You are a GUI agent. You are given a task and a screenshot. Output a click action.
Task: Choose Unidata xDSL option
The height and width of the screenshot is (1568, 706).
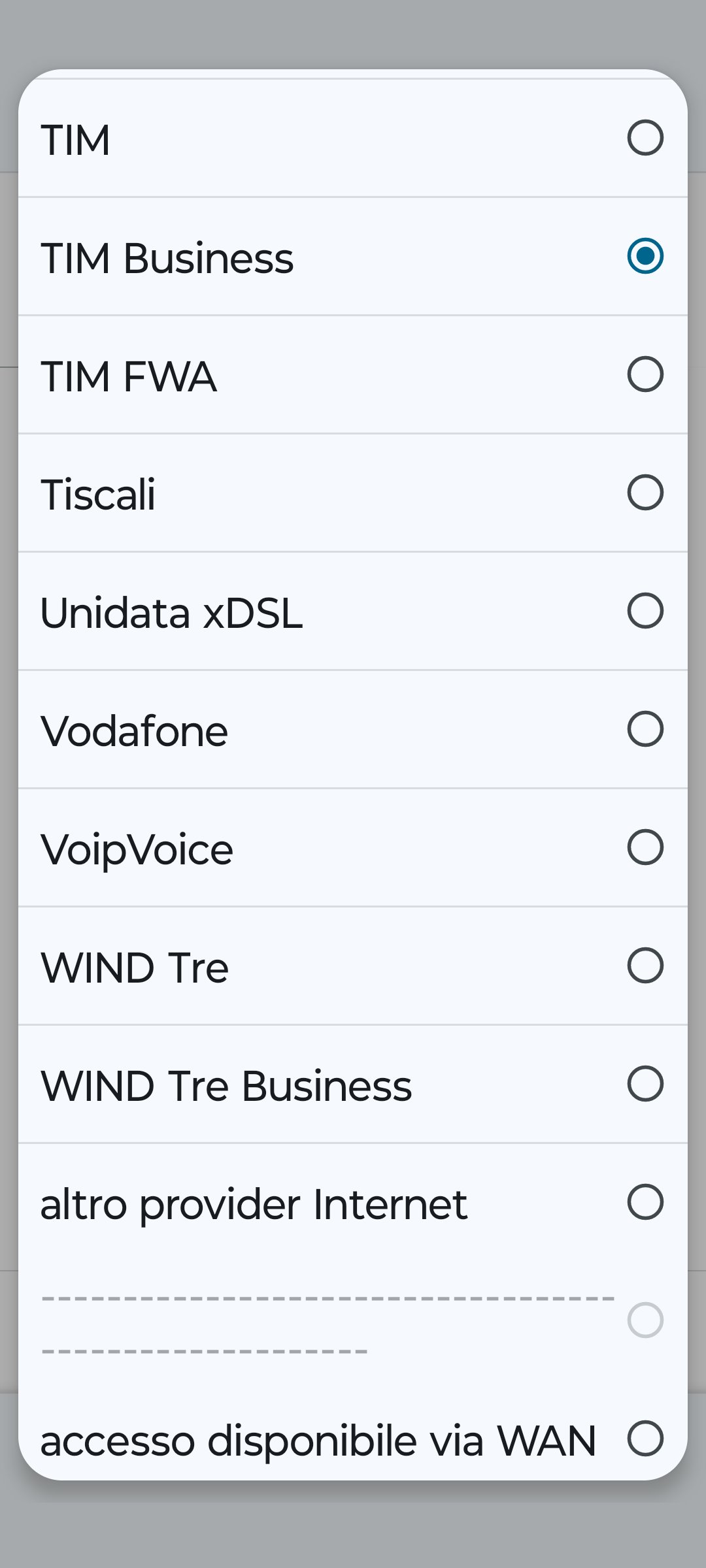[x=353, y=612]
